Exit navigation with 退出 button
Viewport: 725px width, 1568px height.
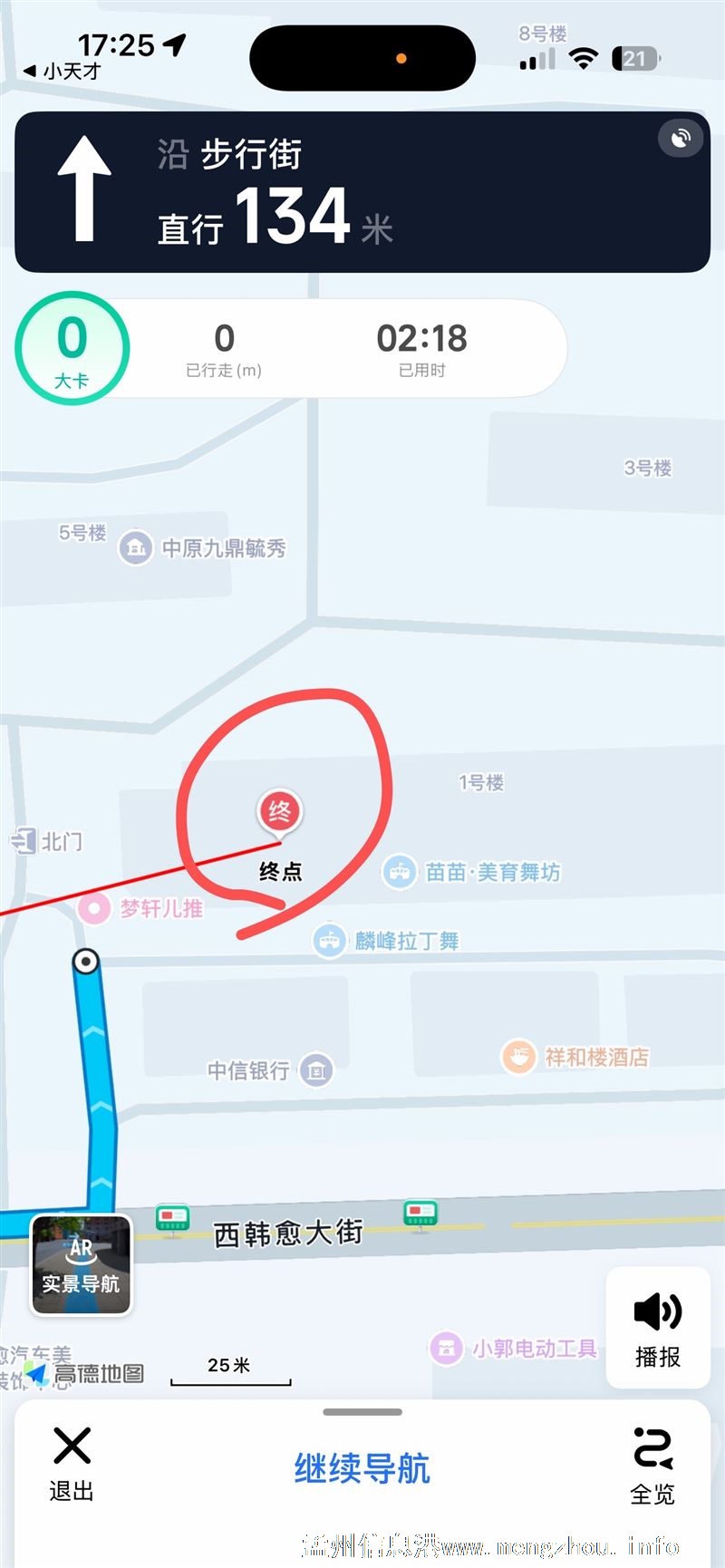click(72, 1463)
